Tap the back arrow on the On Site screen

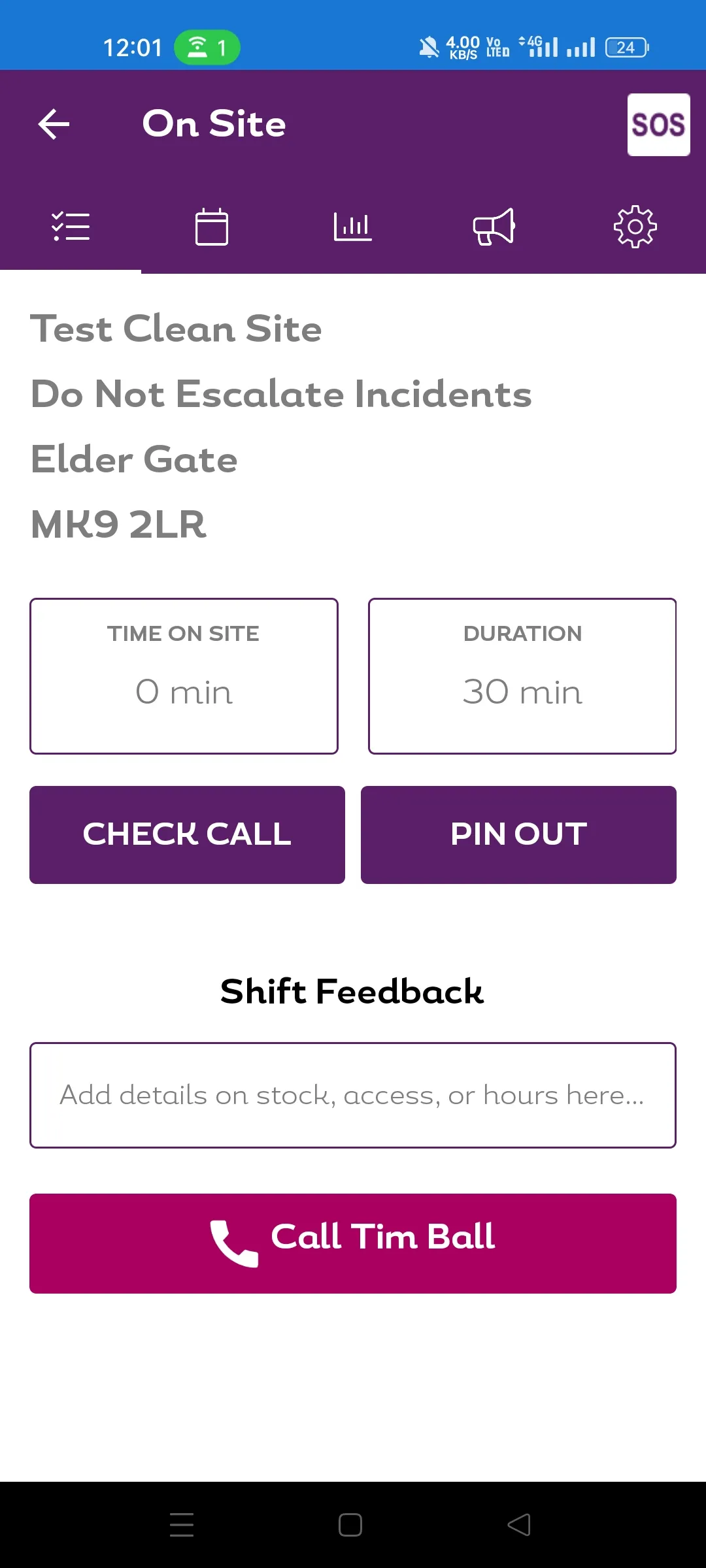52,125
